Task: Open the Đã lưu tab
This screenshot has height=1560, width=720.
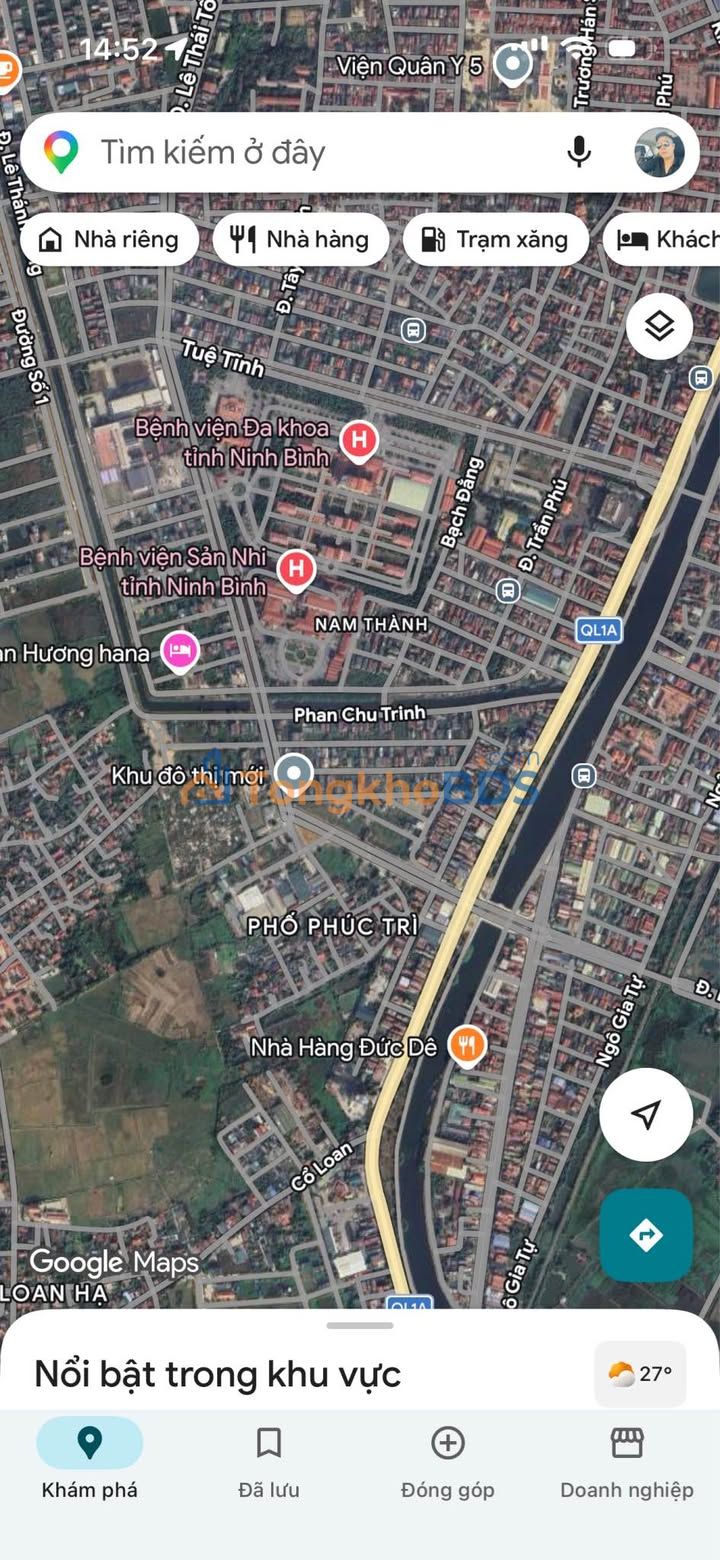Action: [x=269, y=1460]
